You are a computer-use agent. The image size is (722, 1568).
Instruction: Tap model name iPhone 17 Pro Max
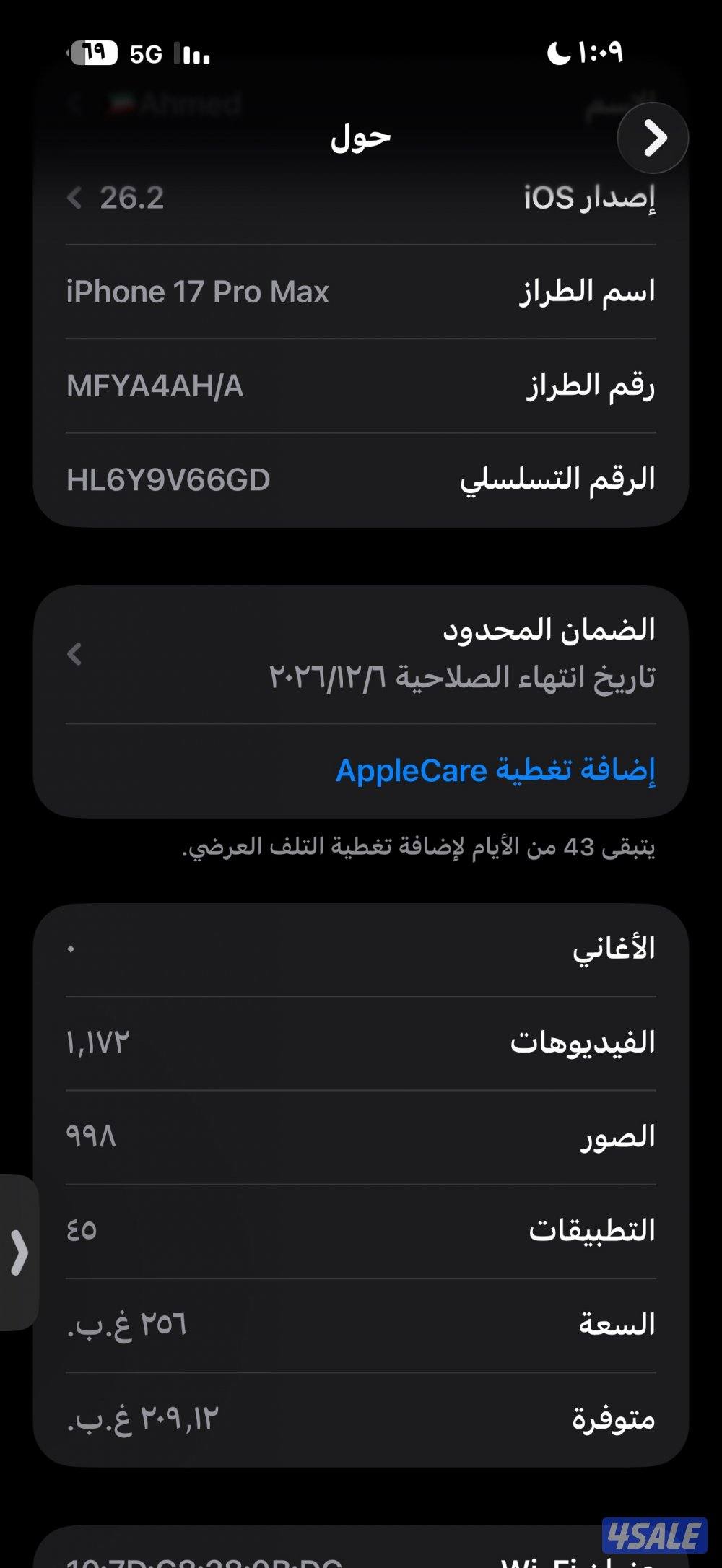361,291
